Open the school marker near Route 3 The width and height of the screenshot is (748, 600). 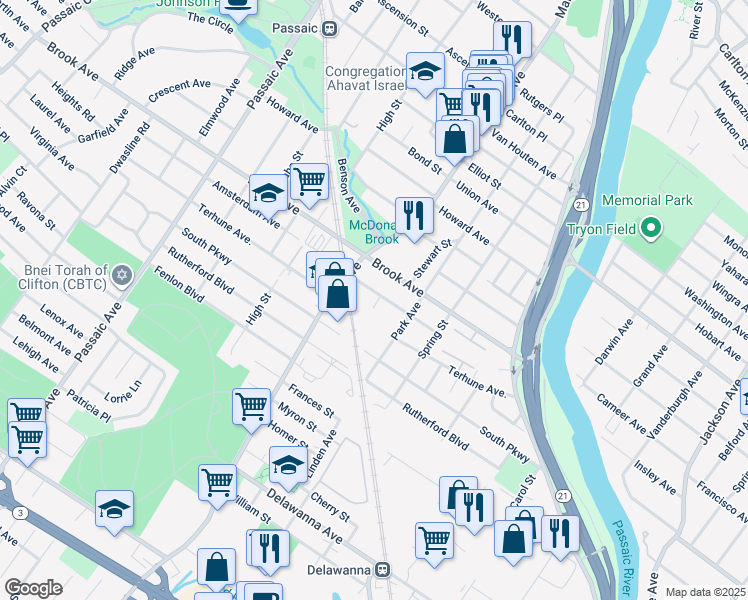[x=114, y=508]
